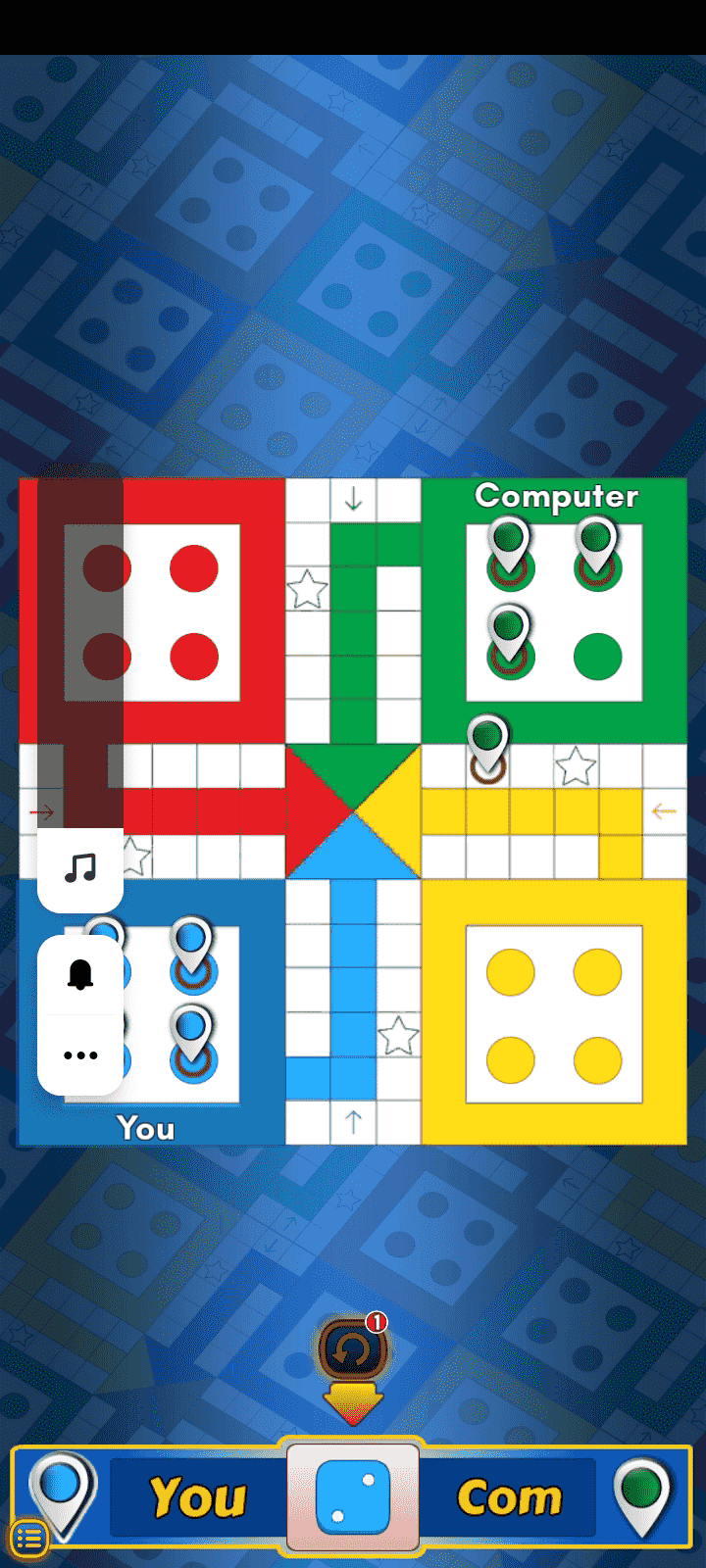Open the three-dot more options
This screenshot has width=706, height=1568.
pyautogui.click(x=80, y=1055)
